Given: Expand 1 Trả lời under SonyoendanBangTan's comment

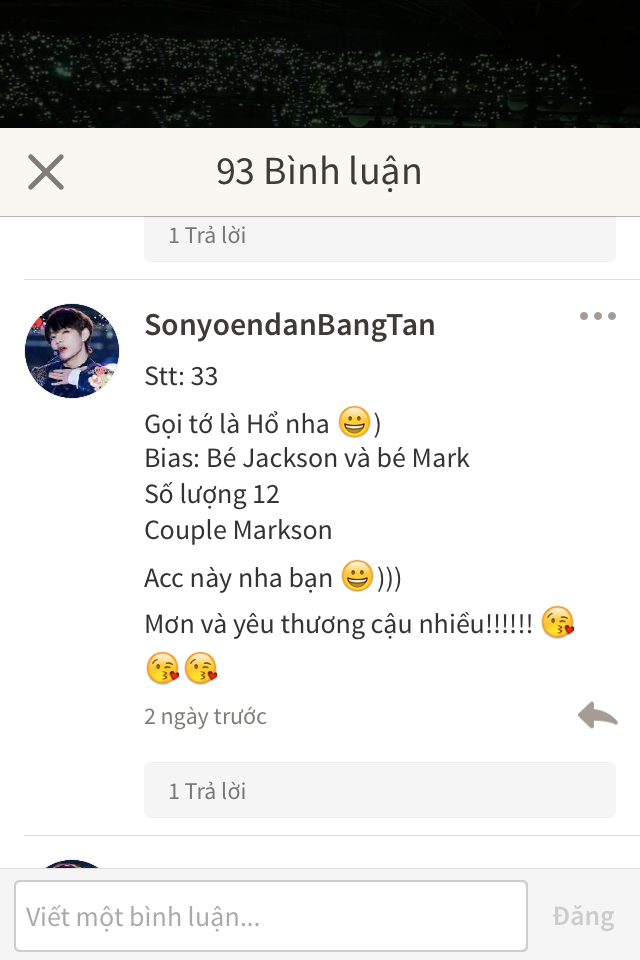Looking at the screenshot, I should tap(379, 791).
